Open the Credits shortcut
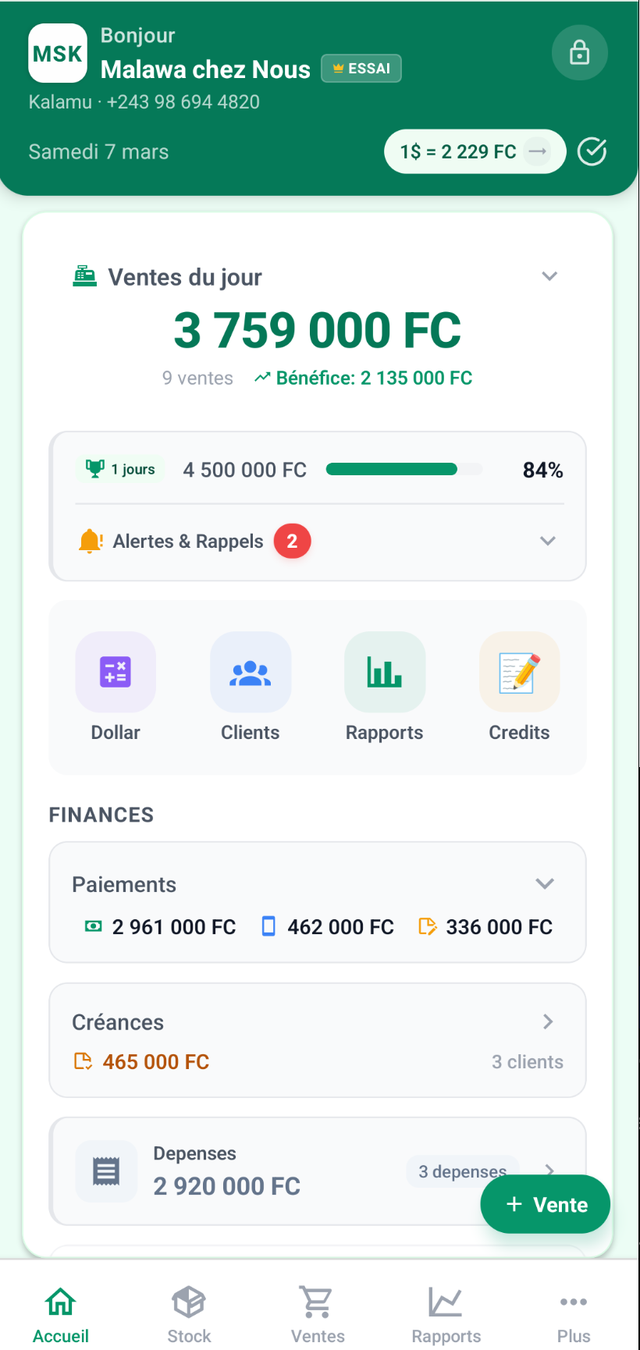This screenshot has height=1350, width=640. pyautogui.click(x=519, y=672)
